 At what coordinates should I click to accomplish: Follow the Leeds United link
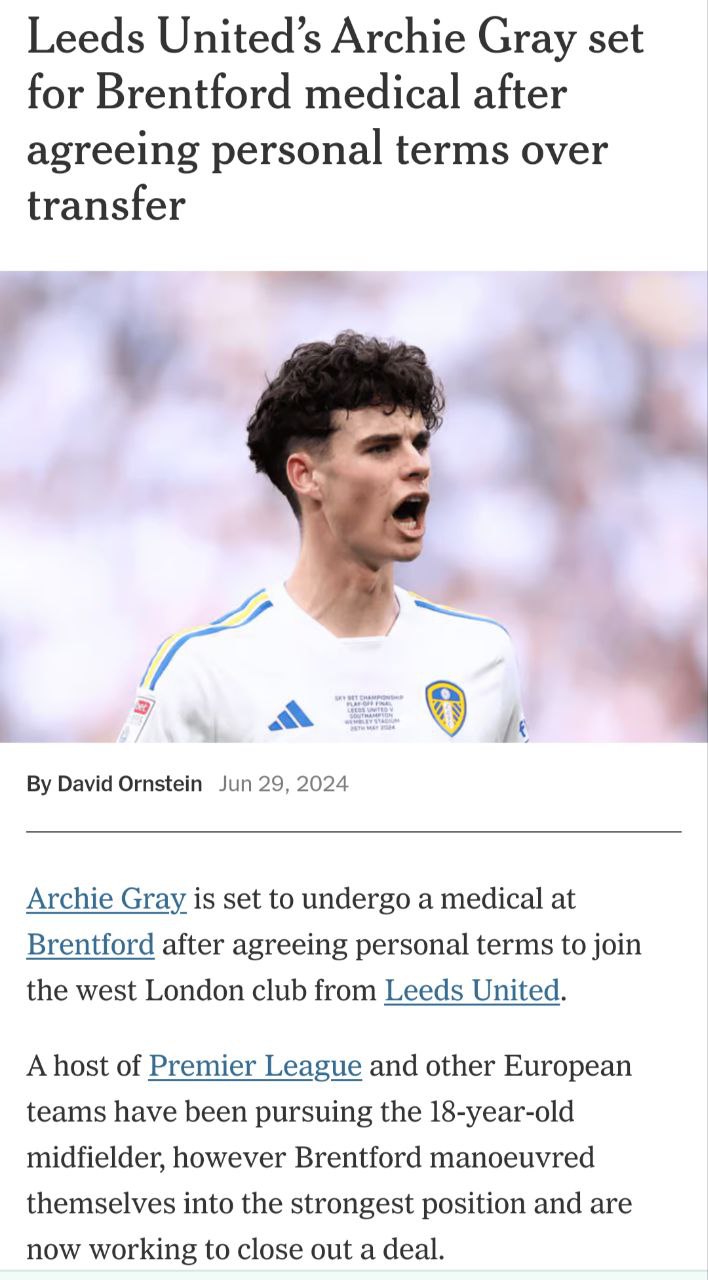(x=471, y=991)
